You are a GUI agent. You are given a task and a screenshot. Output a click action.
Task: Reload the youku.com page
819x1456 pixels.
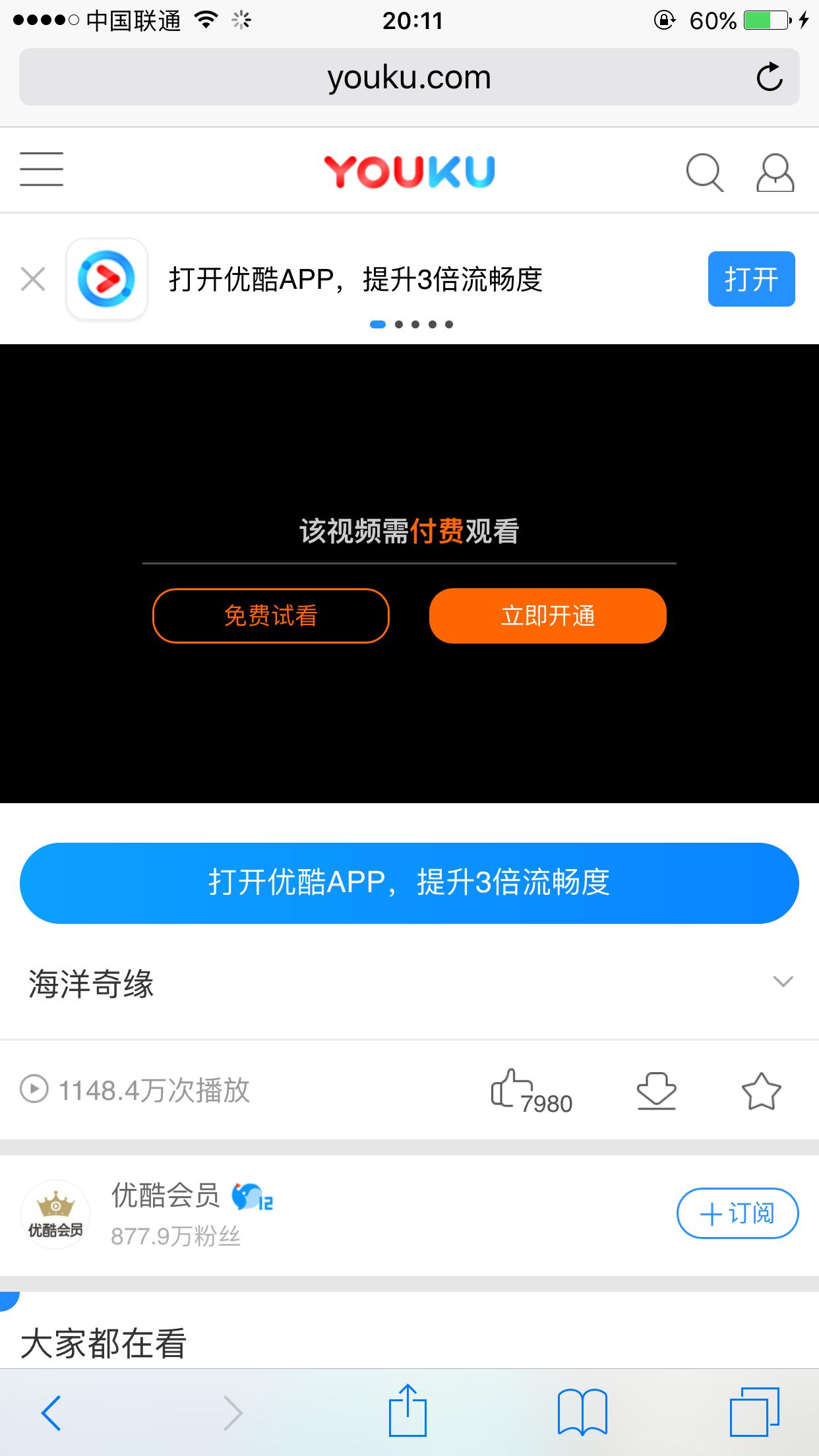click(x=769, y=77)
